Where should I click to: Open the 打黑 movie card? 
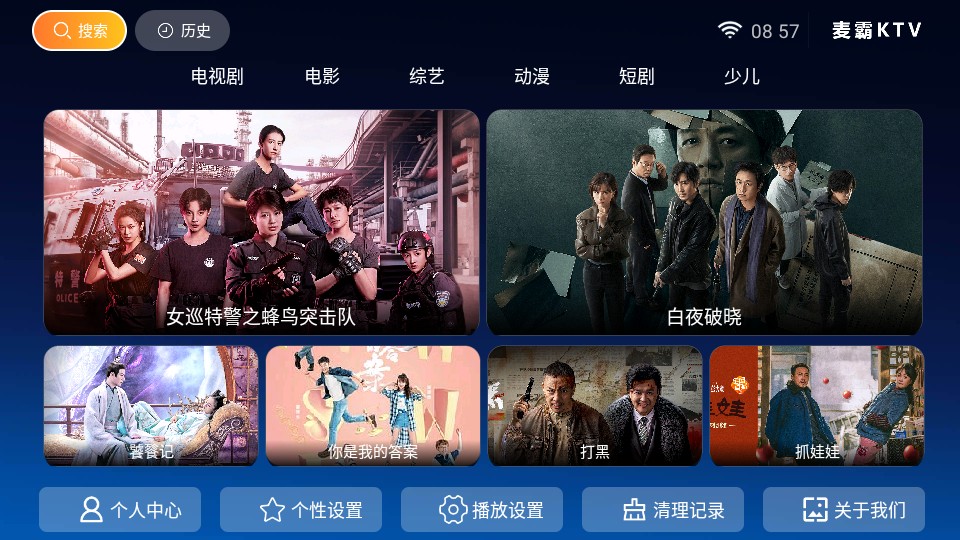(x=595, y=406)
